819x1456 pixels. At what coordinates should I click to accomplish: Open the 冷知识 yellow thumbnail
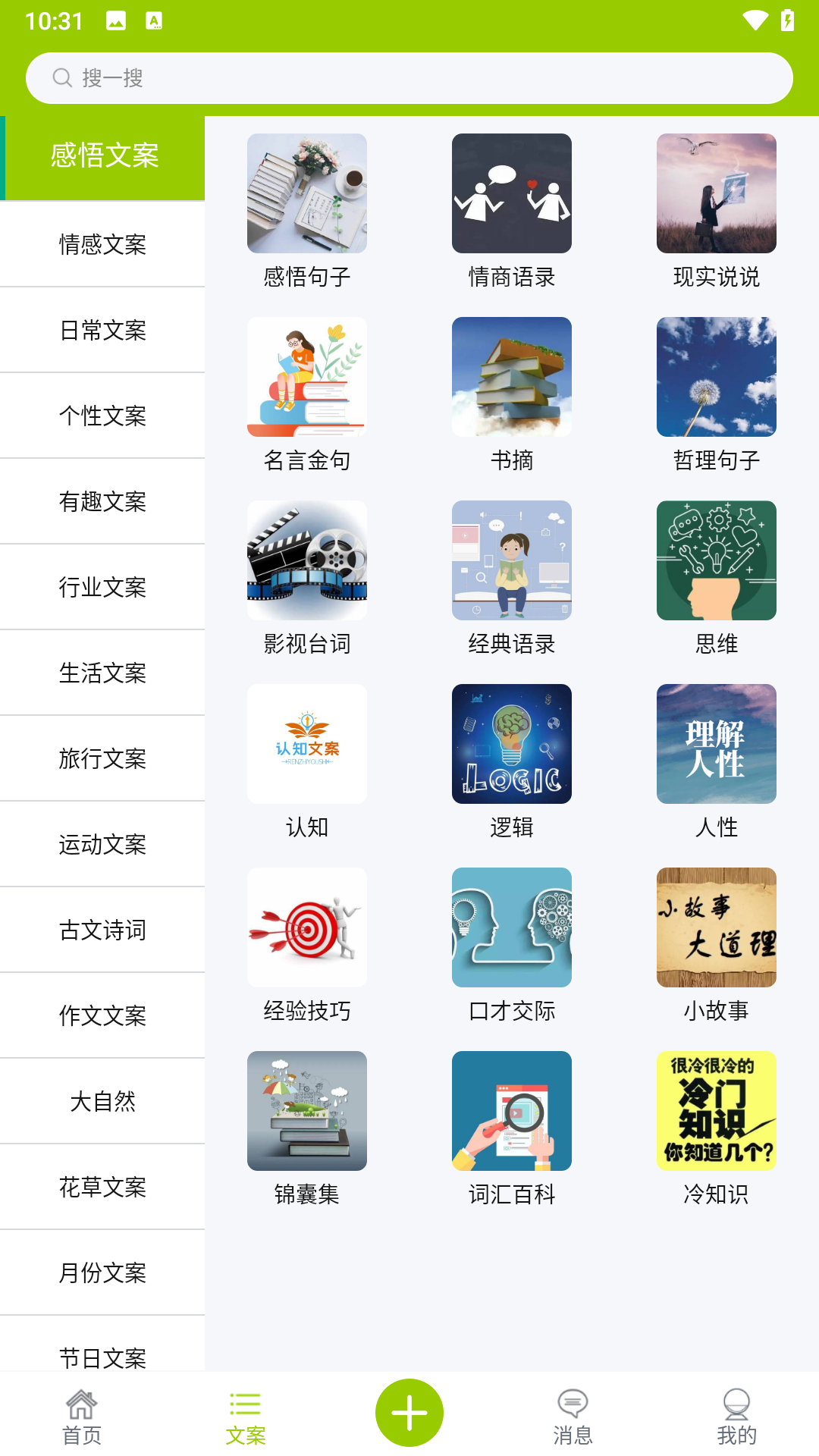(x=716, y=1110)
